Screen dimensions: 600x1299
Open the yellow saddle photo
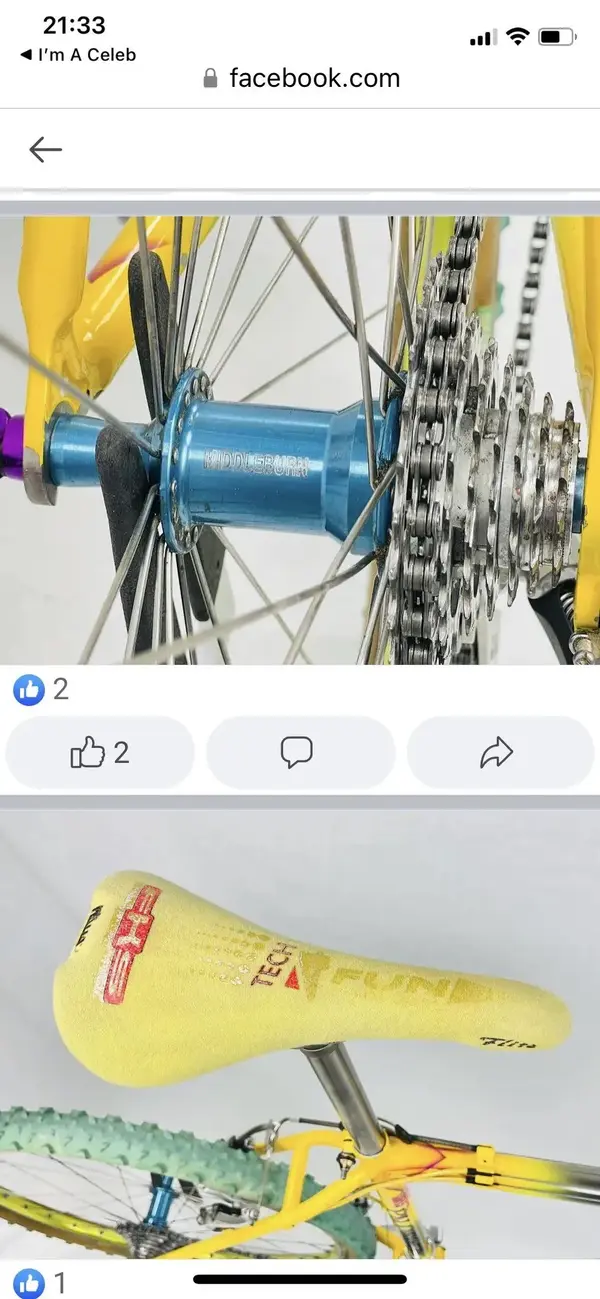pyautogui.click(x=300, y=1030)
